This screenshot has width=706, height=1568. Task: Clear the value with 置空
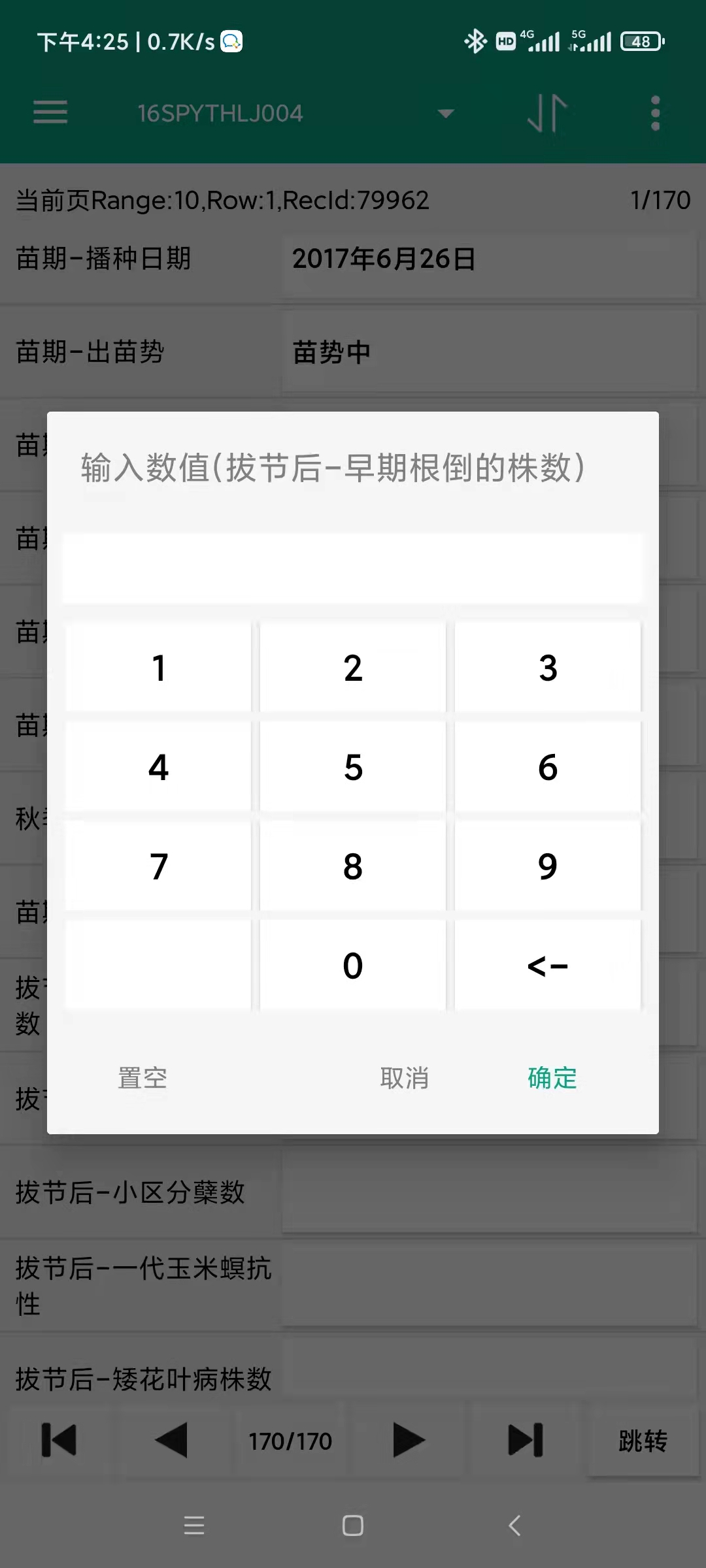pyautogui.click(x=143, y=1078)
